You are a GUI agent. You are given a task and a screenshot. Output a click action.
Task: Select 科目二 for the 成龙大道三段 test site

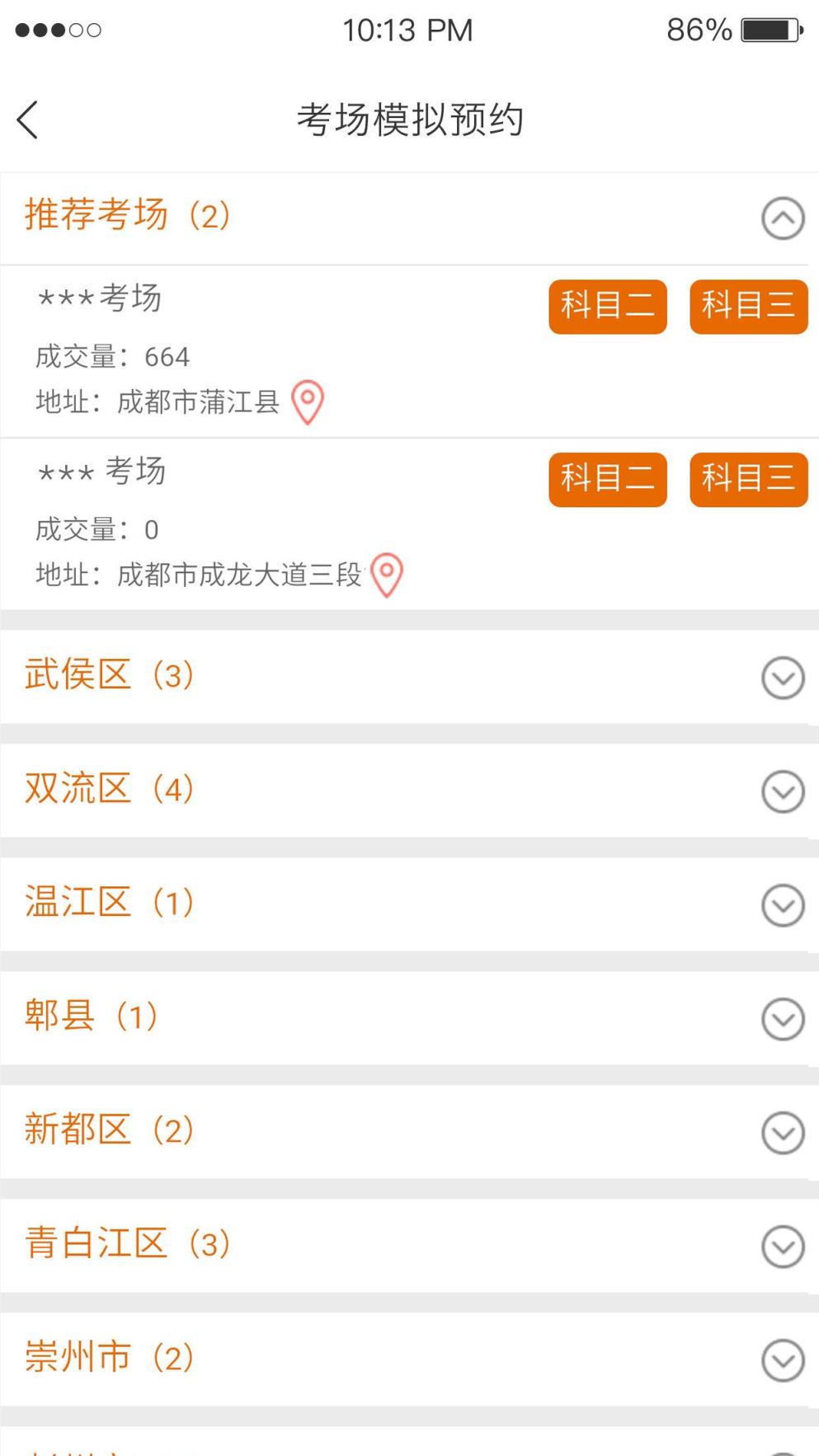(x=607, y=479)
